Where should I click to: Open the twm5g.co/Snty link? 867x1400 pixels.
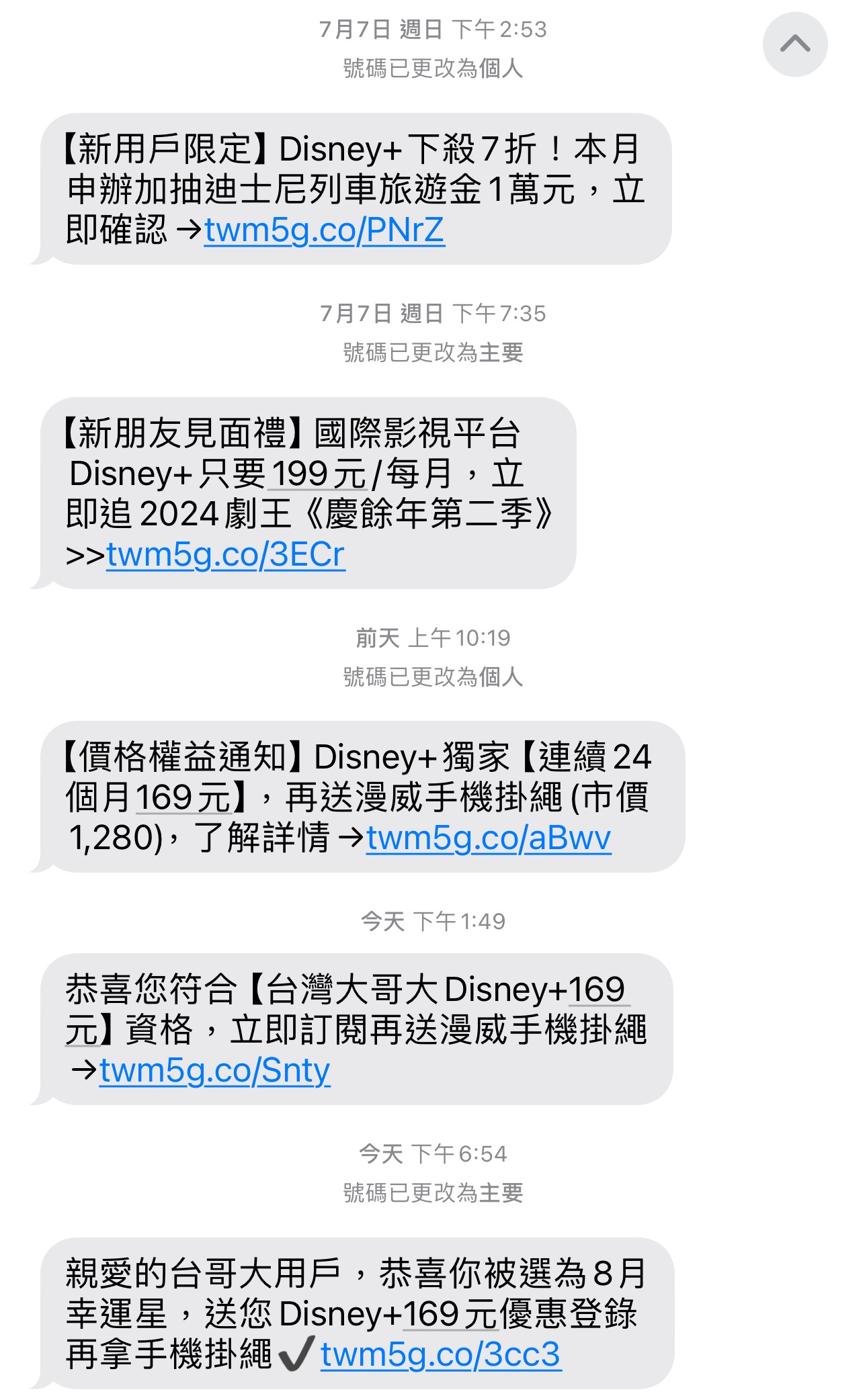(215, 1070)
